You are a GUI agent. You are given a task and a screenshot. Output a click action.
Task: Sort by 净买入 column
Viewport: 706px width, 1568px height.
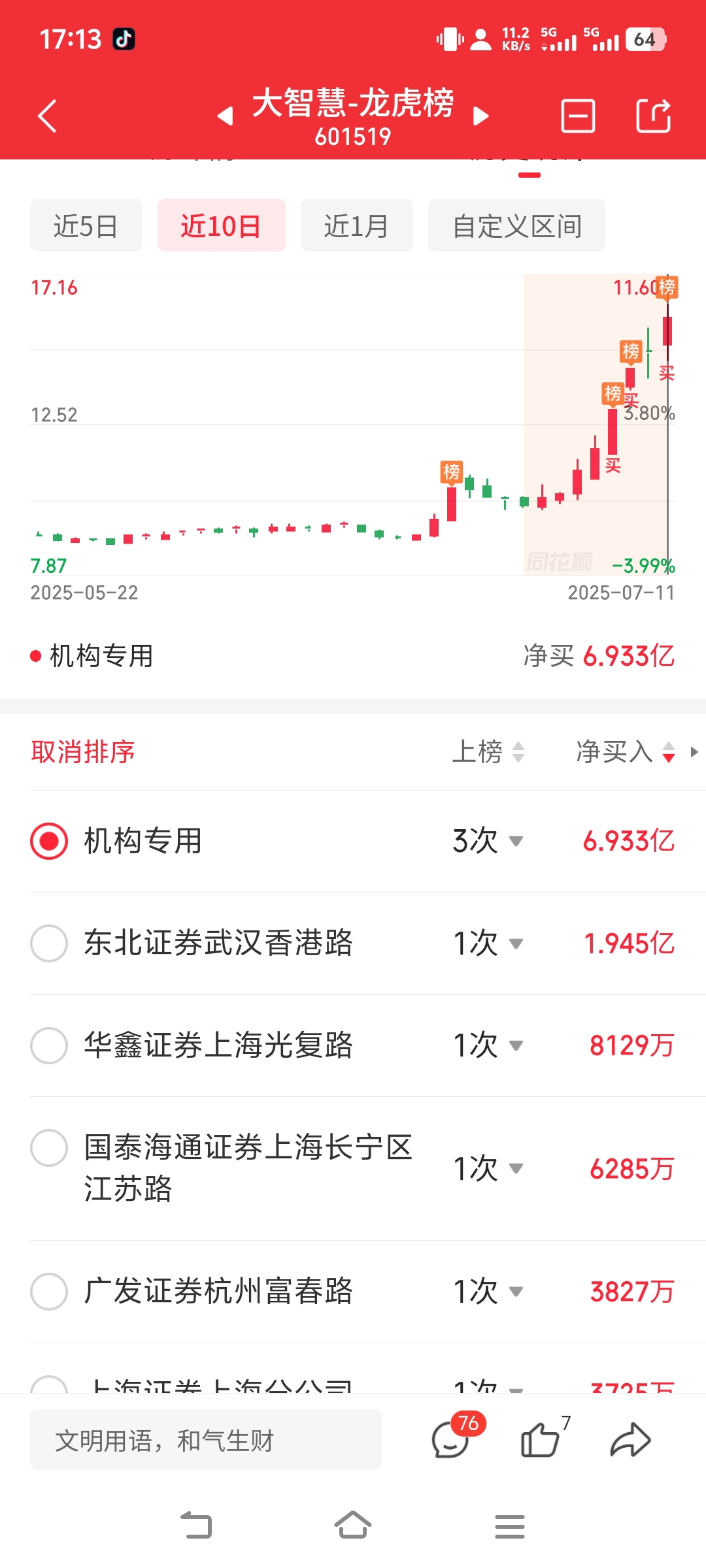pos(625,752)
